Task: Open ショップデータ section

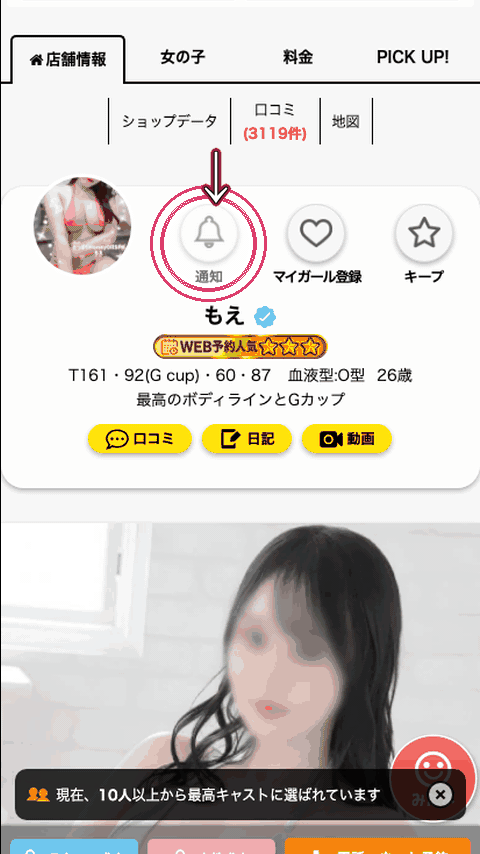Action: point(169,121)
